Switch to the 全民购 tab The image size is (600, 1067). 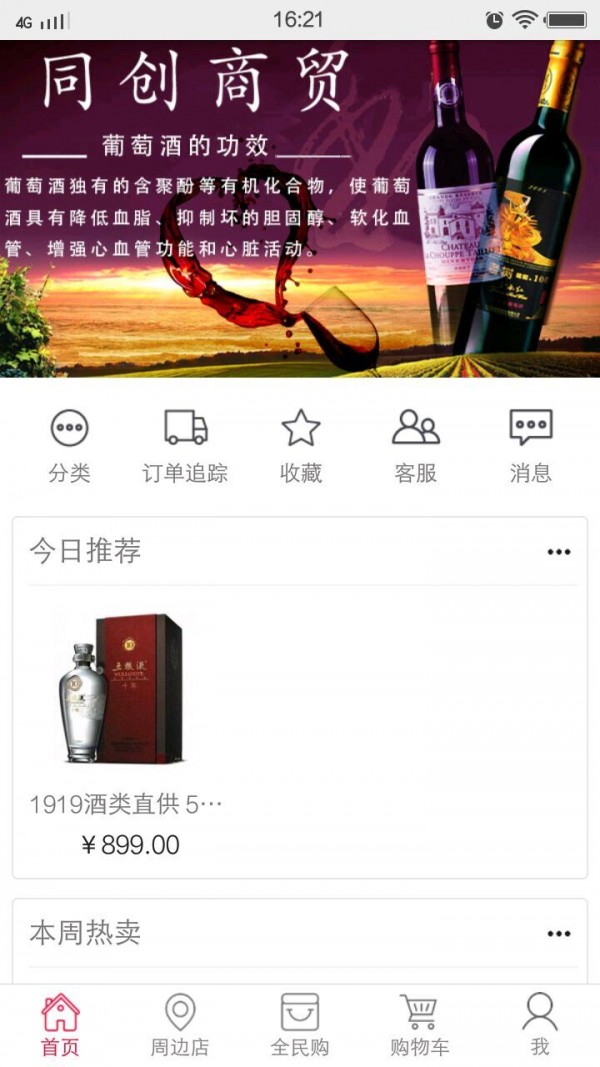(300, 1025)
